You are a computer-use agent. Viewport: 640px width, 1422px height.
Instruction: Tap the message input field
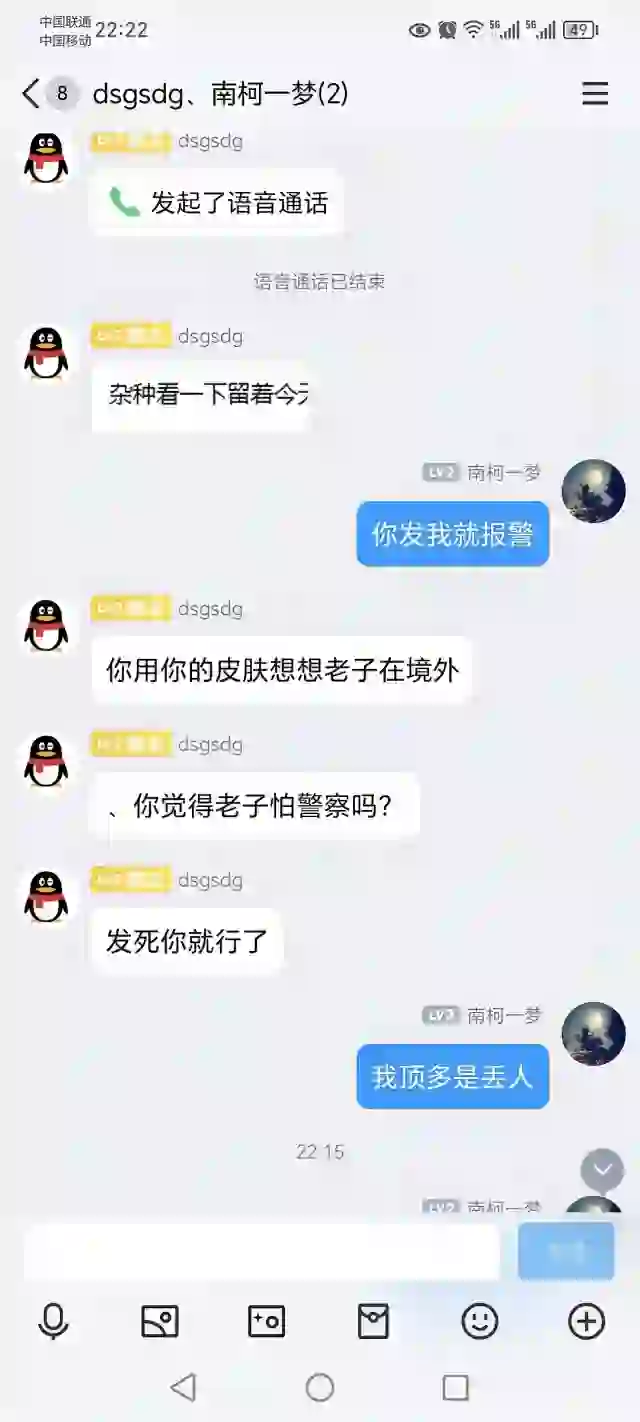(x=262, y=1251)
